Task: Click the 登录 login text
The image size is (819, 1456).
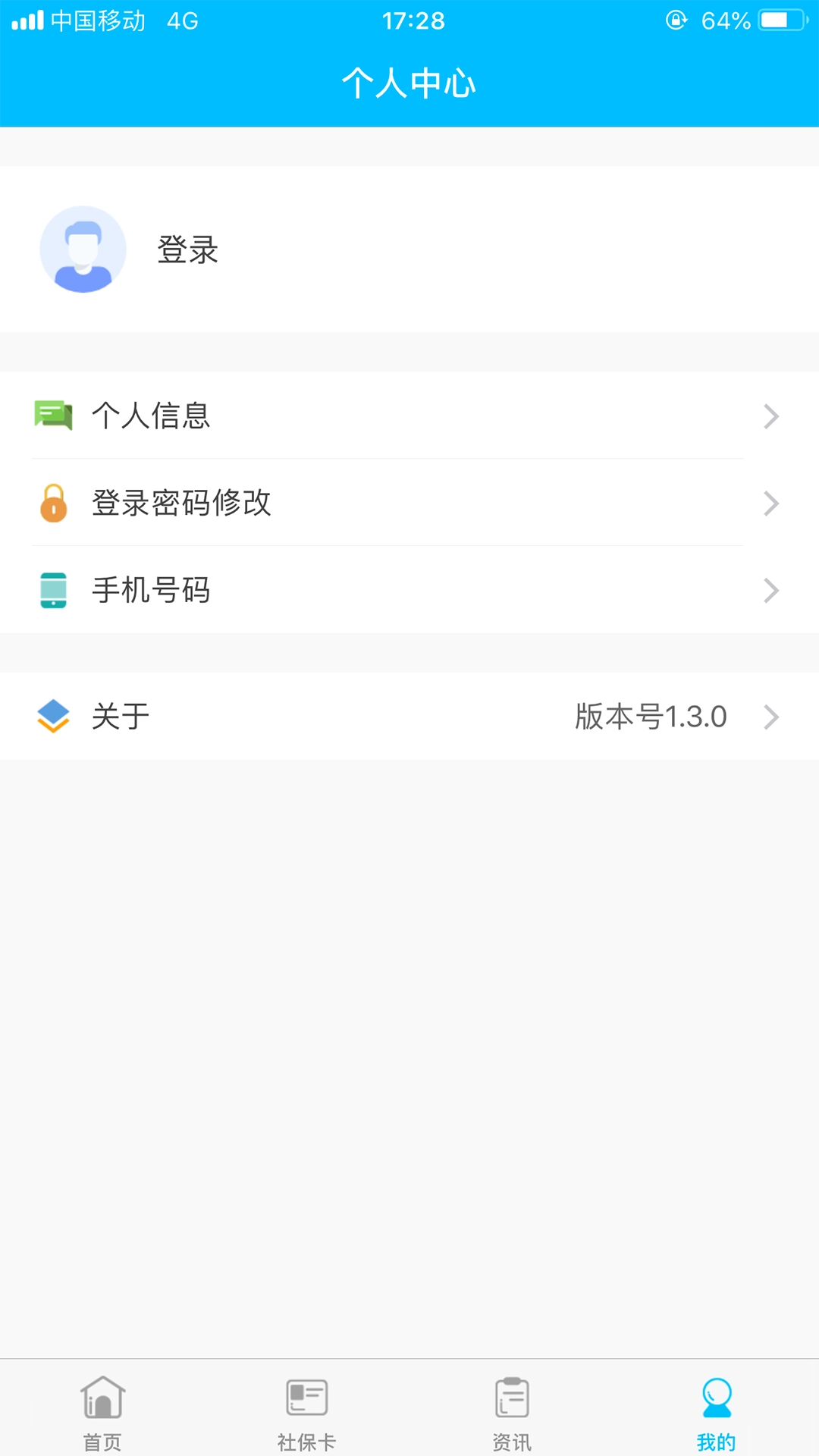Action: 187,250
